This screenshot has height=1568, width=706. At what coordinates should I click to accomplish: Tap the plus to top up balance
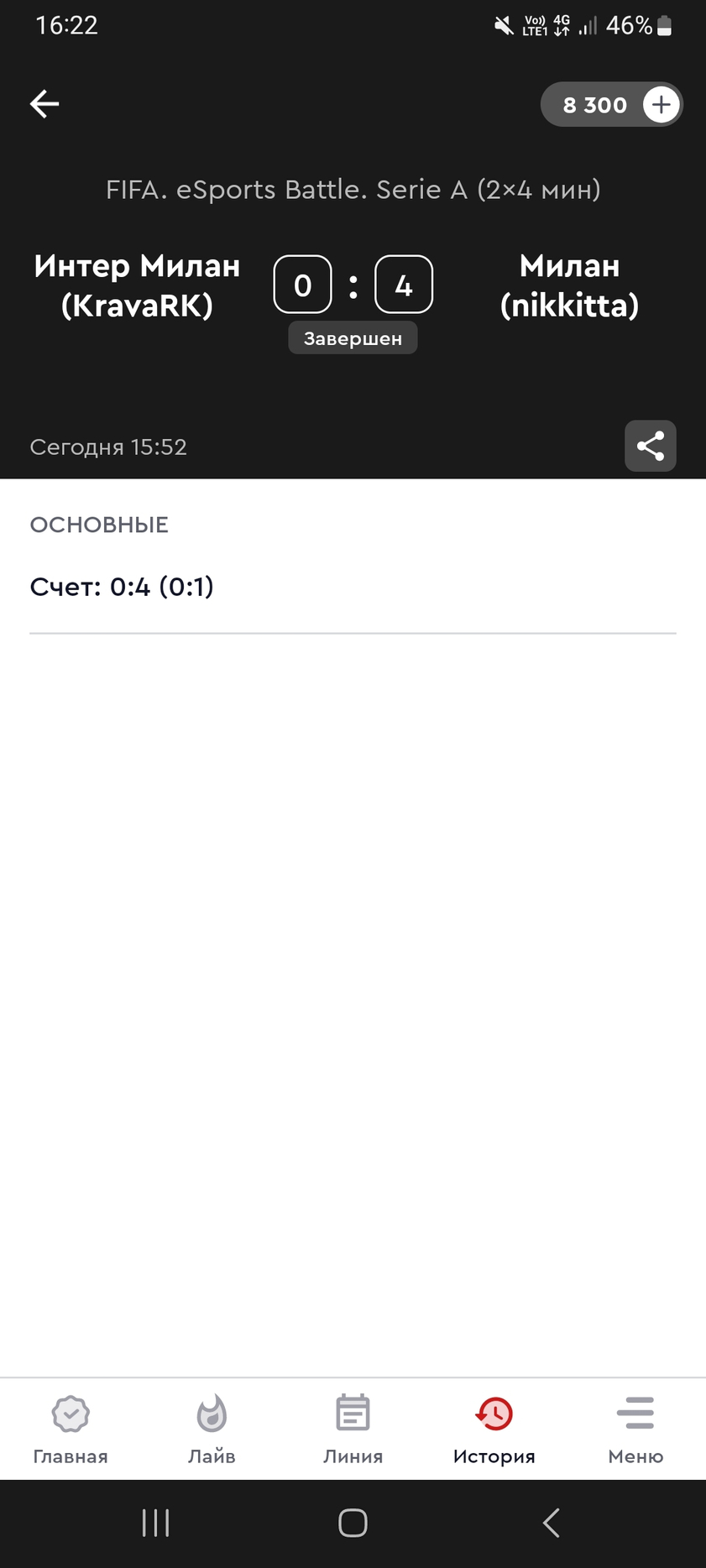(661, 105)
